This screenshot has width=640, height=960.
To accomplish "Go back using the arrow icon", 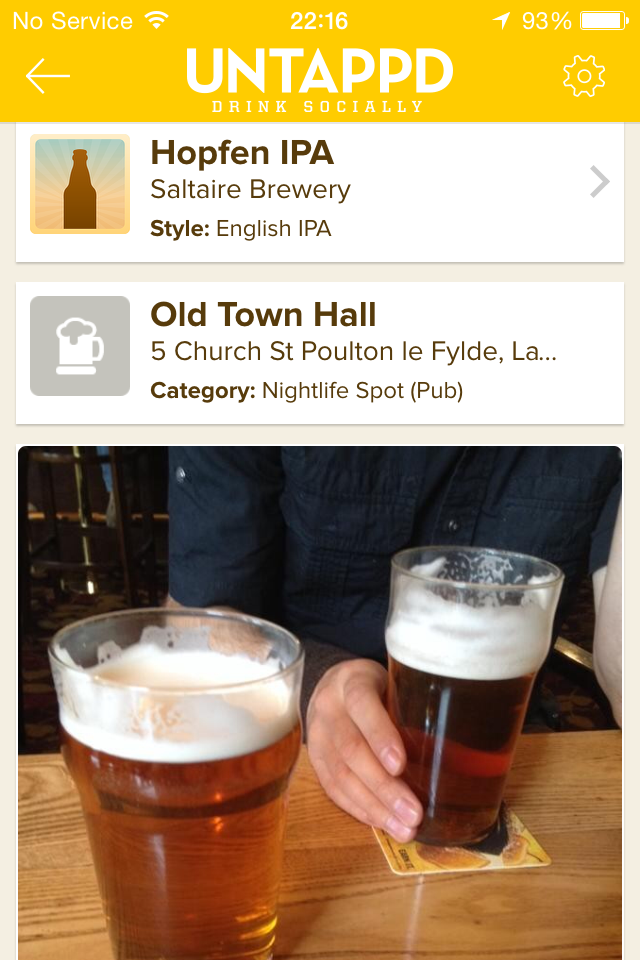I will [48, 76].
